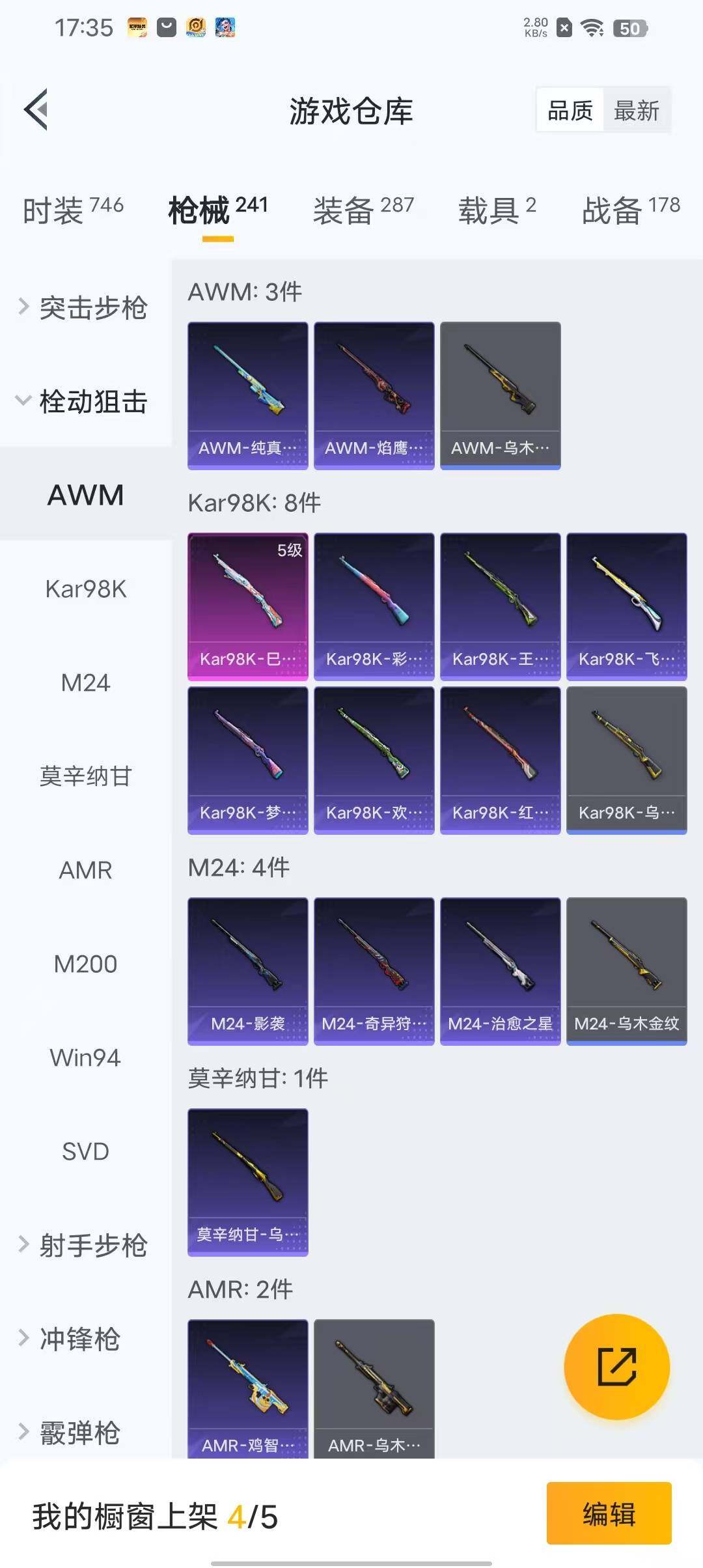View the M24-治愈之星 skin
The height and width of the screenshot is (1568, 703).
coord(500,971)
